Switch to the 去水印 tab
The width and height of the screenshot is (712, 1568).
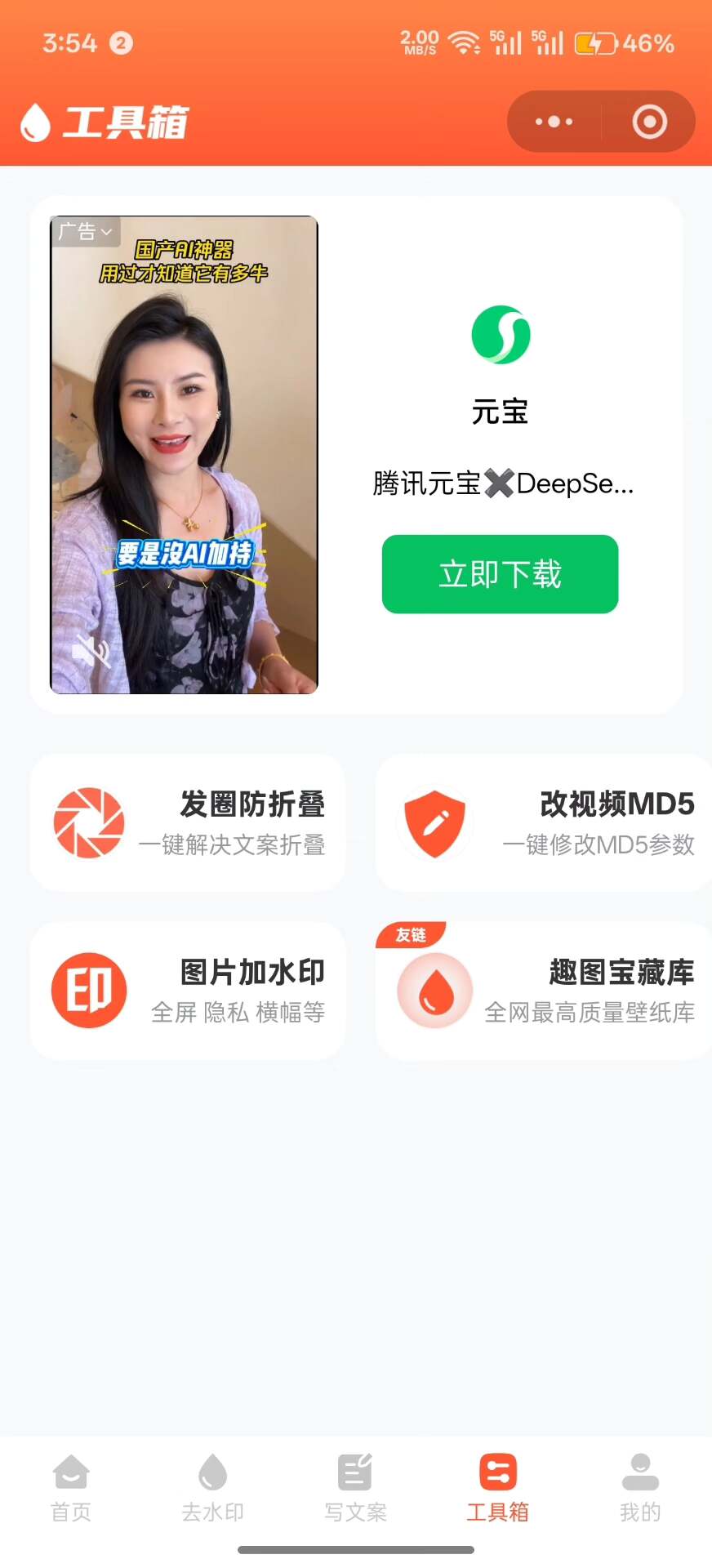213,1488
